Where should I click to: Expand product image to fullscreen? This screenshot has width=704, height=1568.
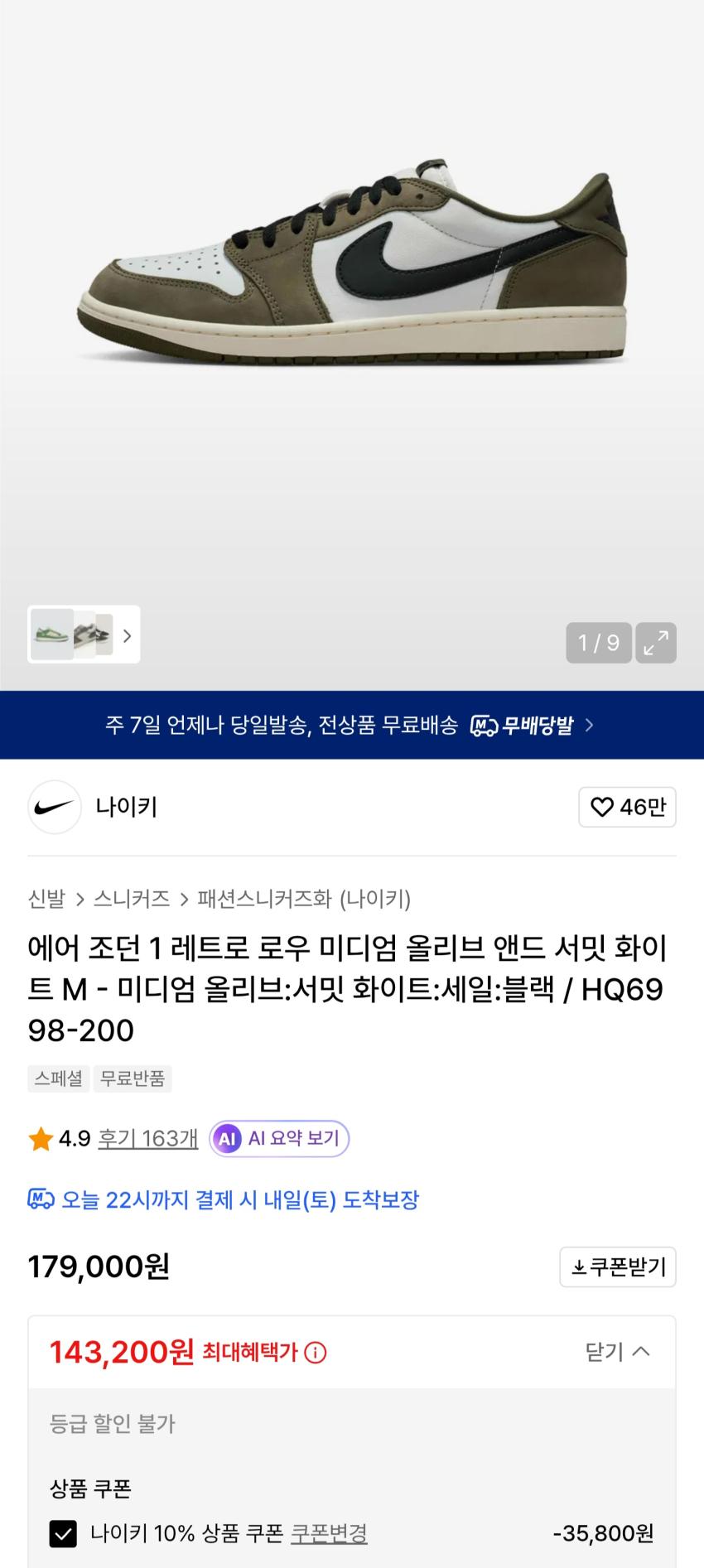tap(655, 643)
